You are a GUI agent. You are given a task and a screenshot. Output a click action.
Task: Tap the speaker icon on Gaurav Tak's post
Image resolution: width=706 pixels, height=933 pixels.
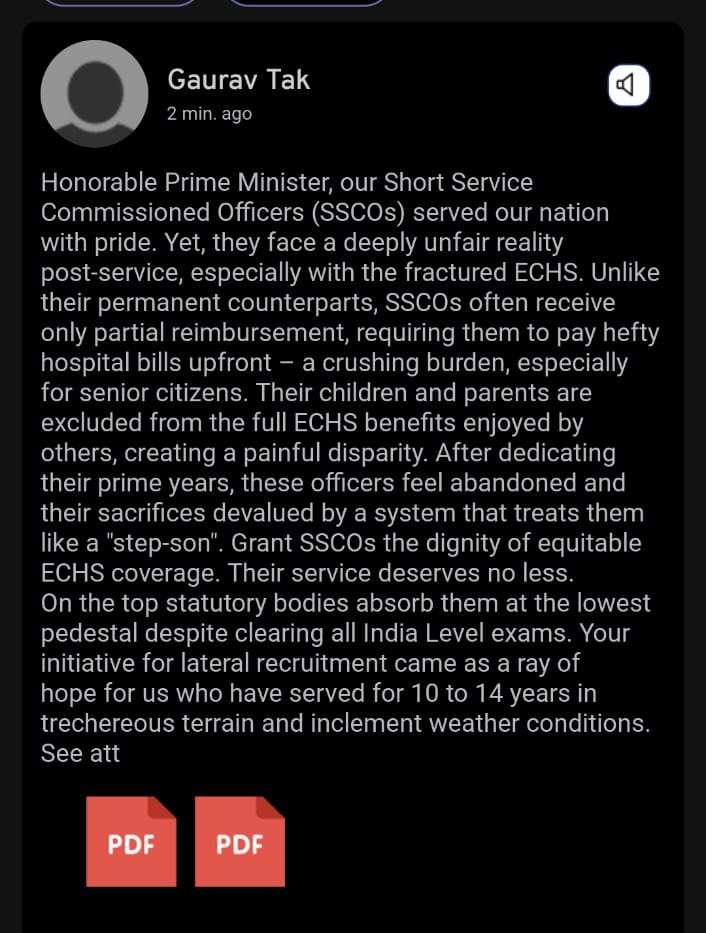click(629, 85)
